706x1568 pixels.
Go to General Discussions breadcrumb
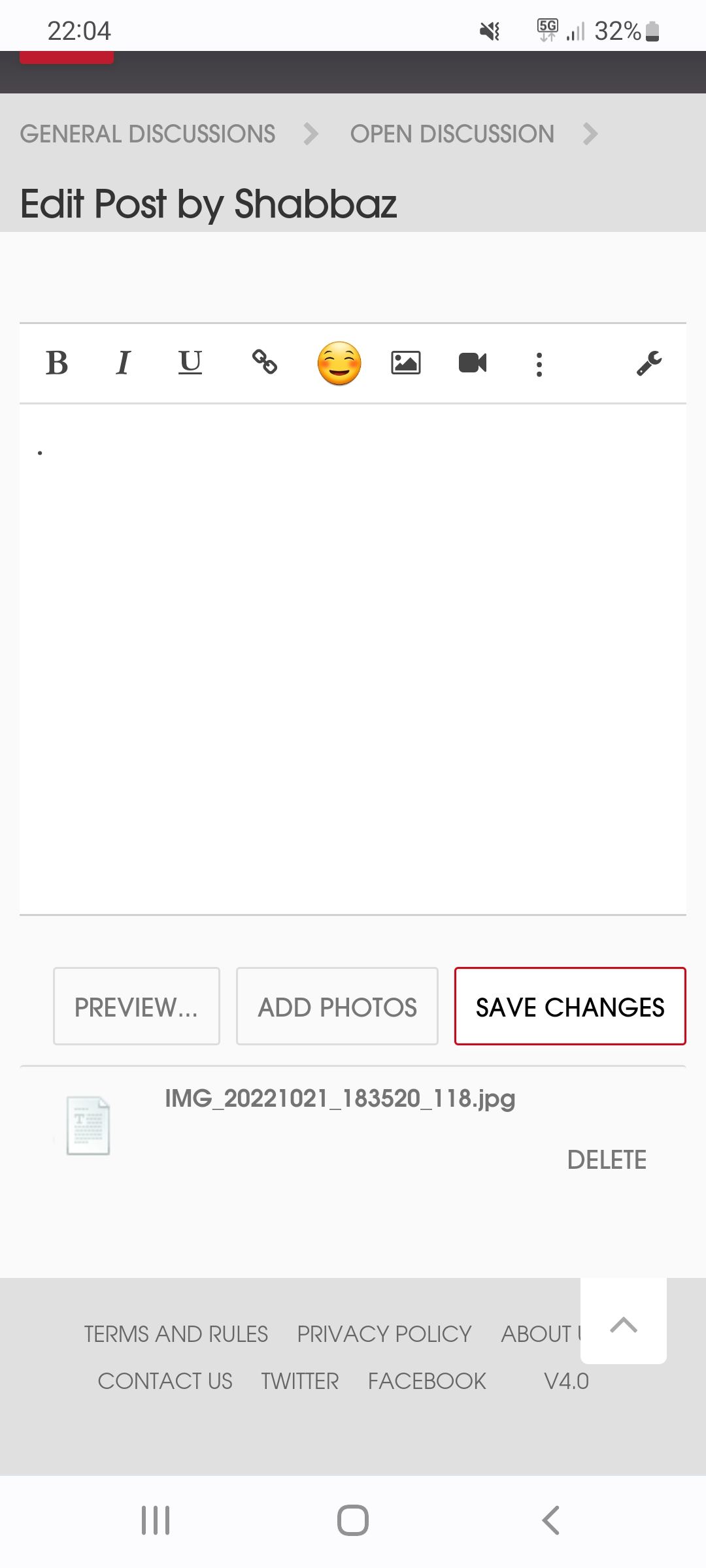[x=148, y=134]
